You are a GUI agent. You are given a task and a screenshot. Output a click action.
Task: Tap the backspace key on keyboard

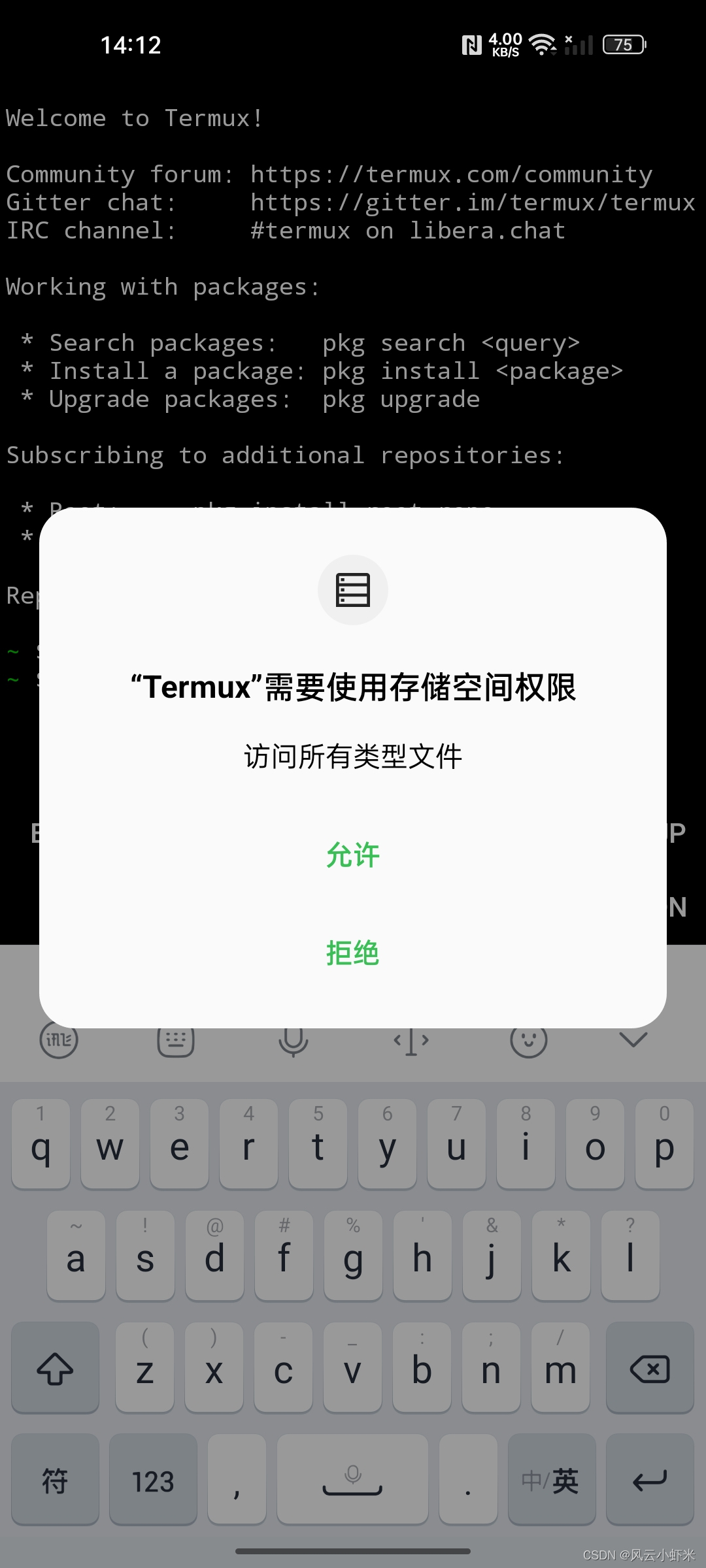pyautogui.click(x=649, y=1369)
